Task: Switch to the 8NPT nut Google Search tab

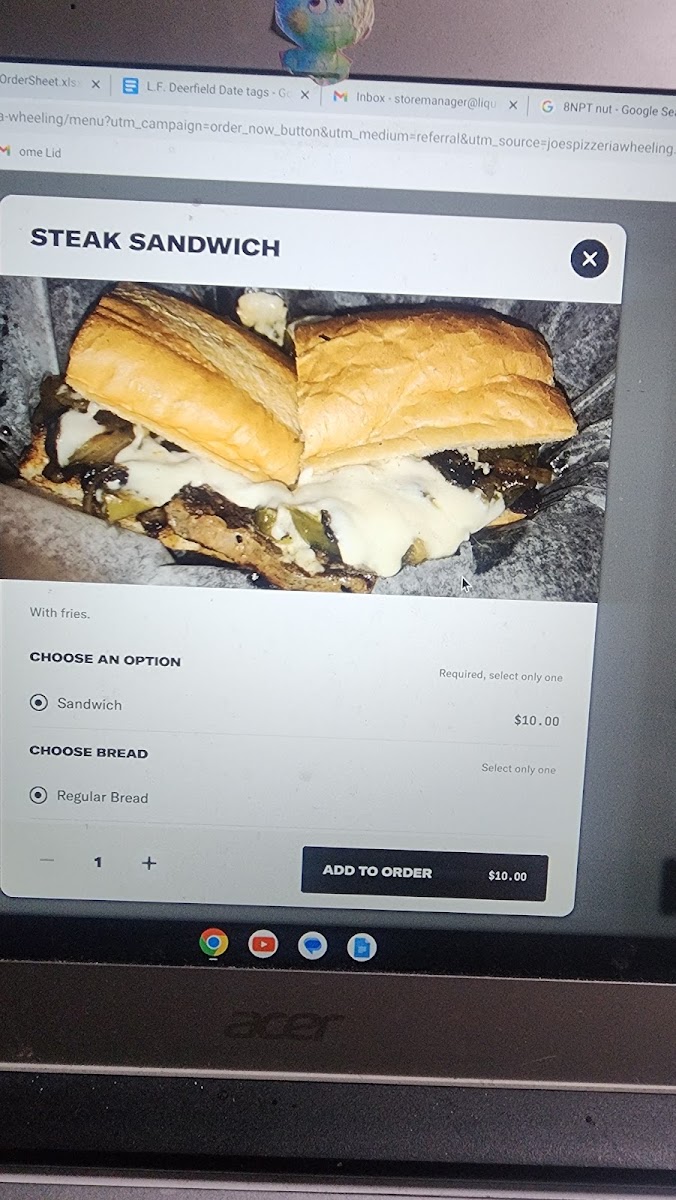Action: (x=610, y=108)
